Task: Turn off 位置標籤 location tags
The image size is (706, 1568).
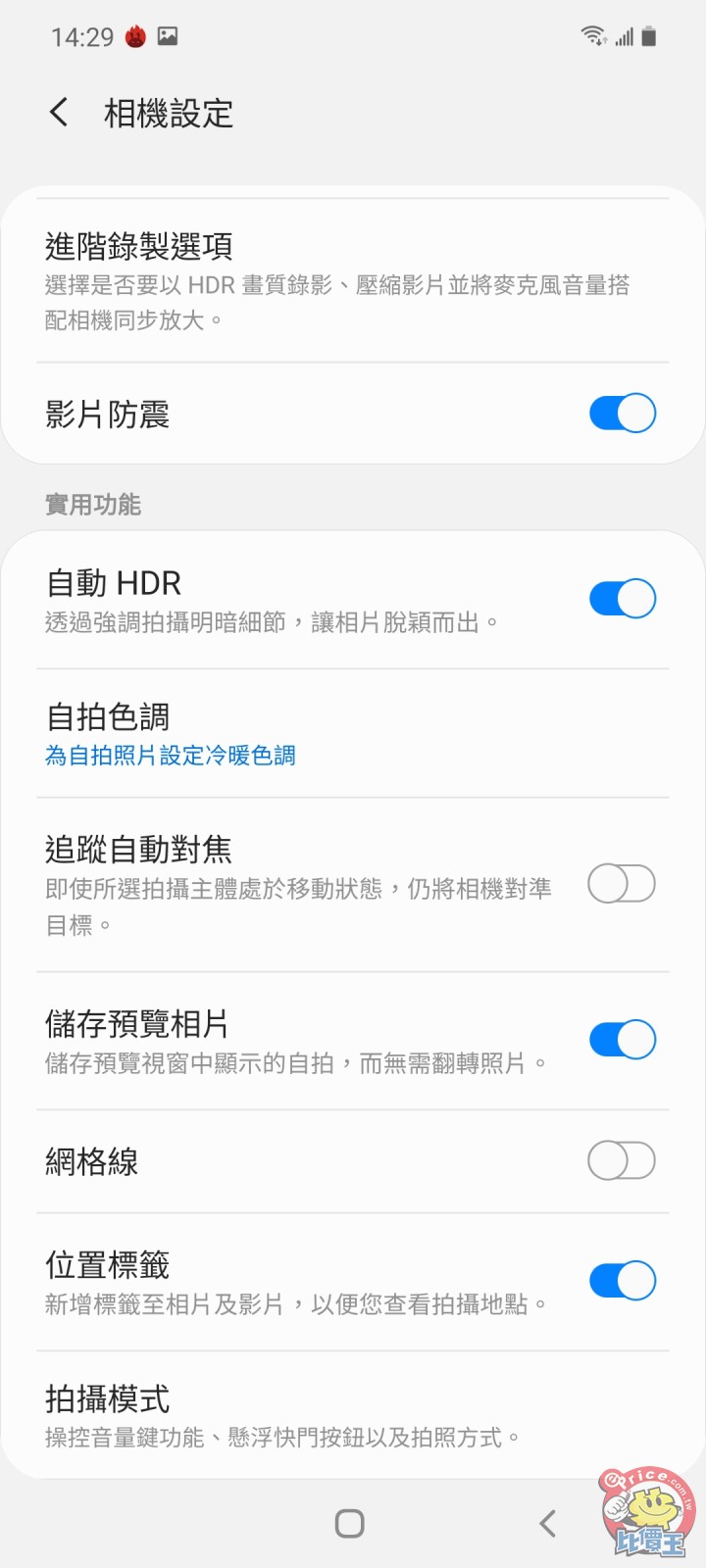Action: coord(621,1281)
